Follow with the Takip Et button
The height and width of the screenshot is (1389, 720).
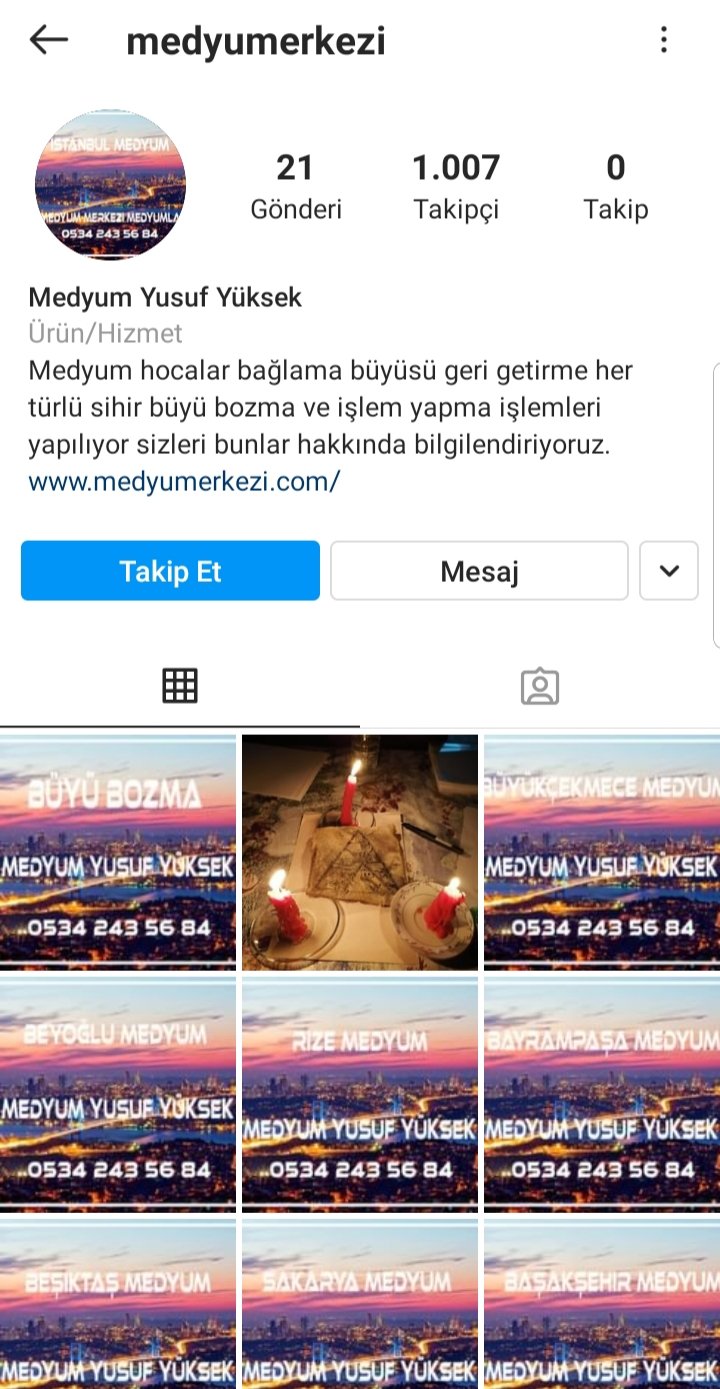point(170,571)
